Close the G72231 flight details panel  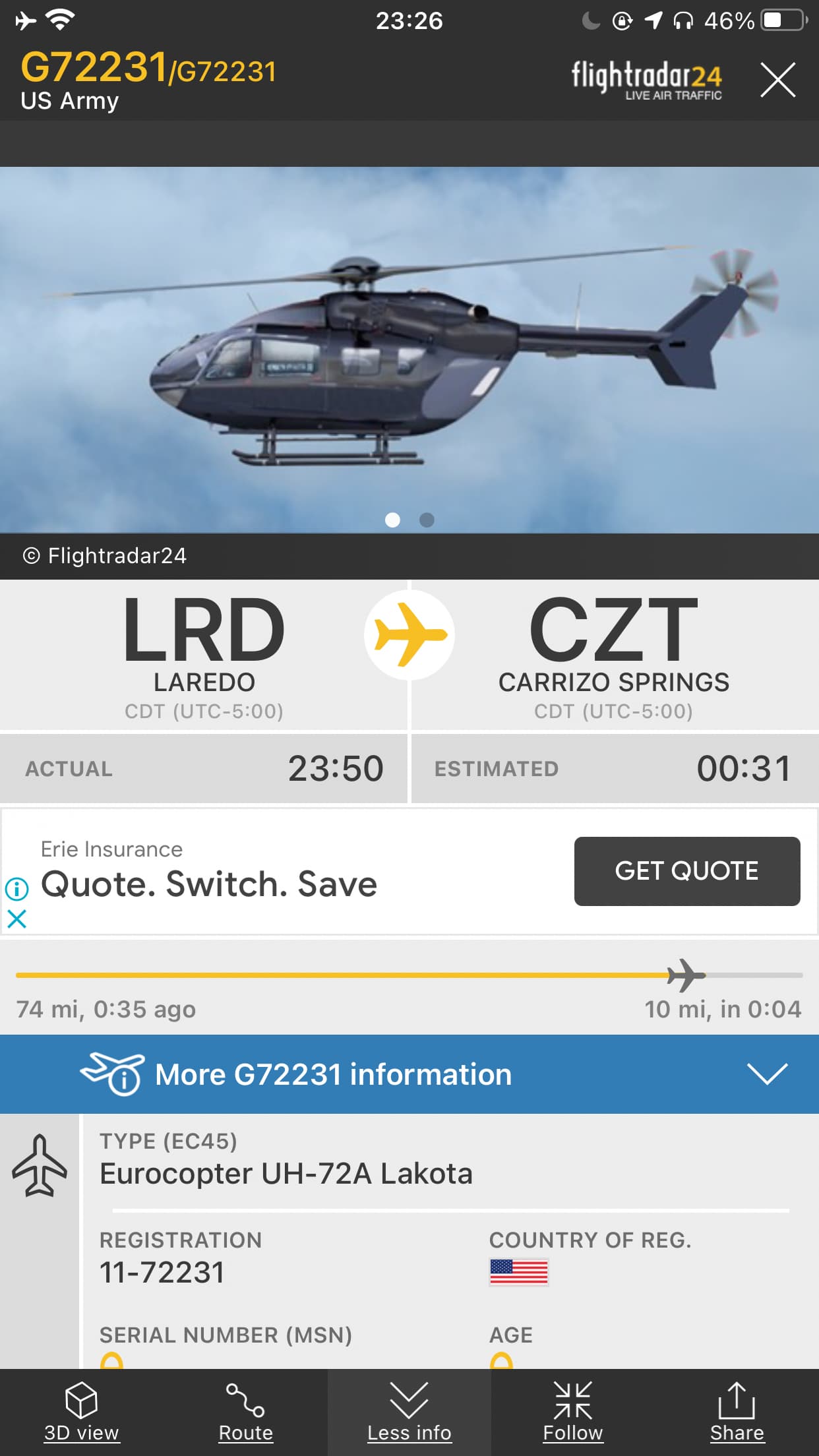coord(777,80)
